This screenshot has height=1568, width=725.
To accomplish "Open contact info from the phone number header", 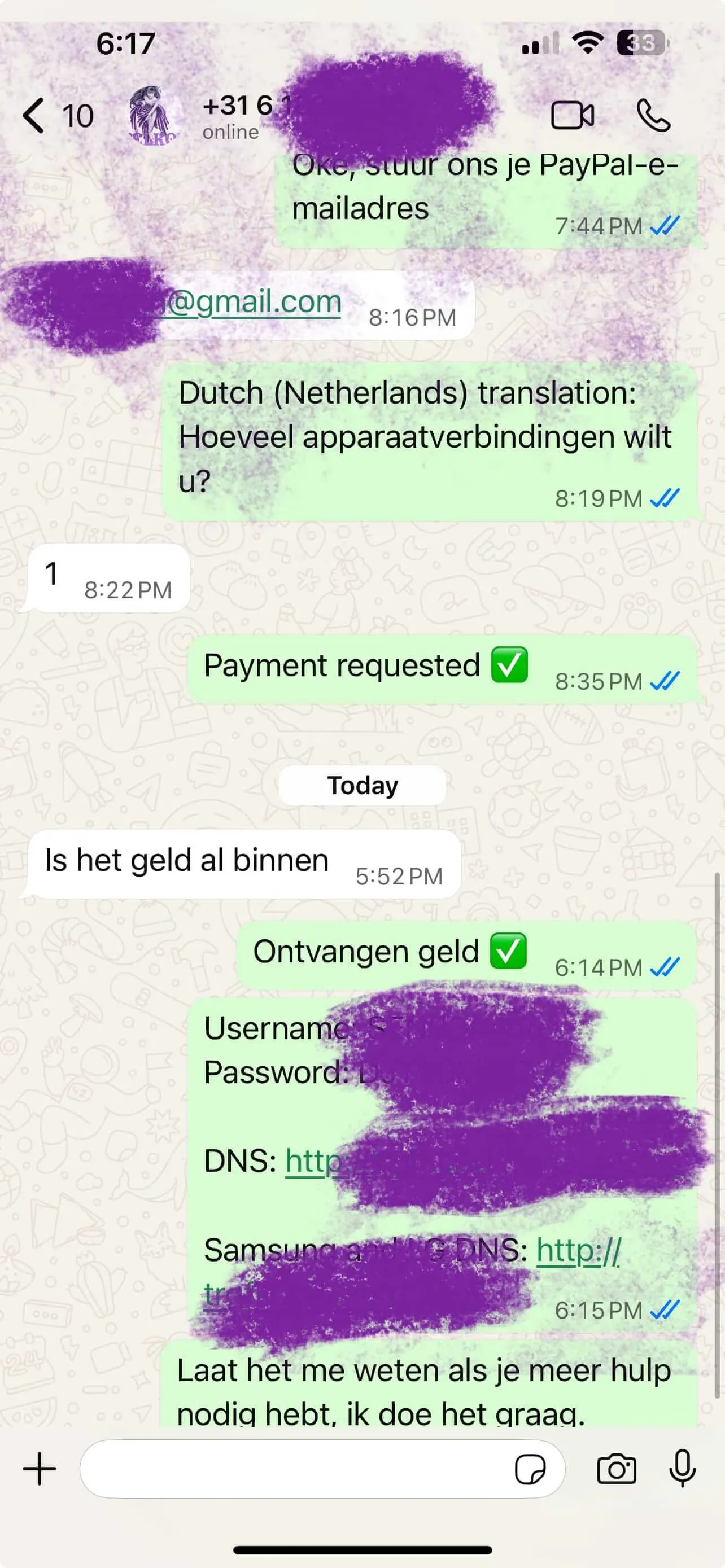I will [x=237, y=116].
